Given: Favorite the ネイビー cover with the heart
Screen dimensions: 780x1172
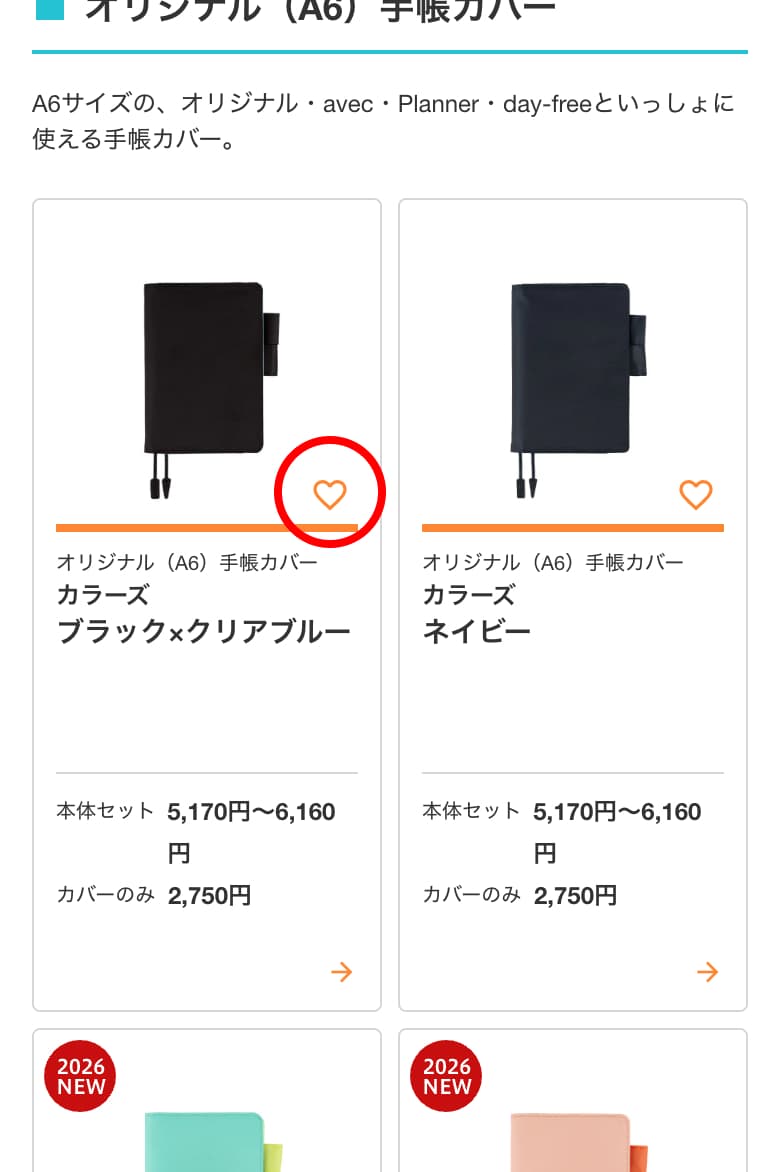Looking at the screenshot, I should point(695,494).
